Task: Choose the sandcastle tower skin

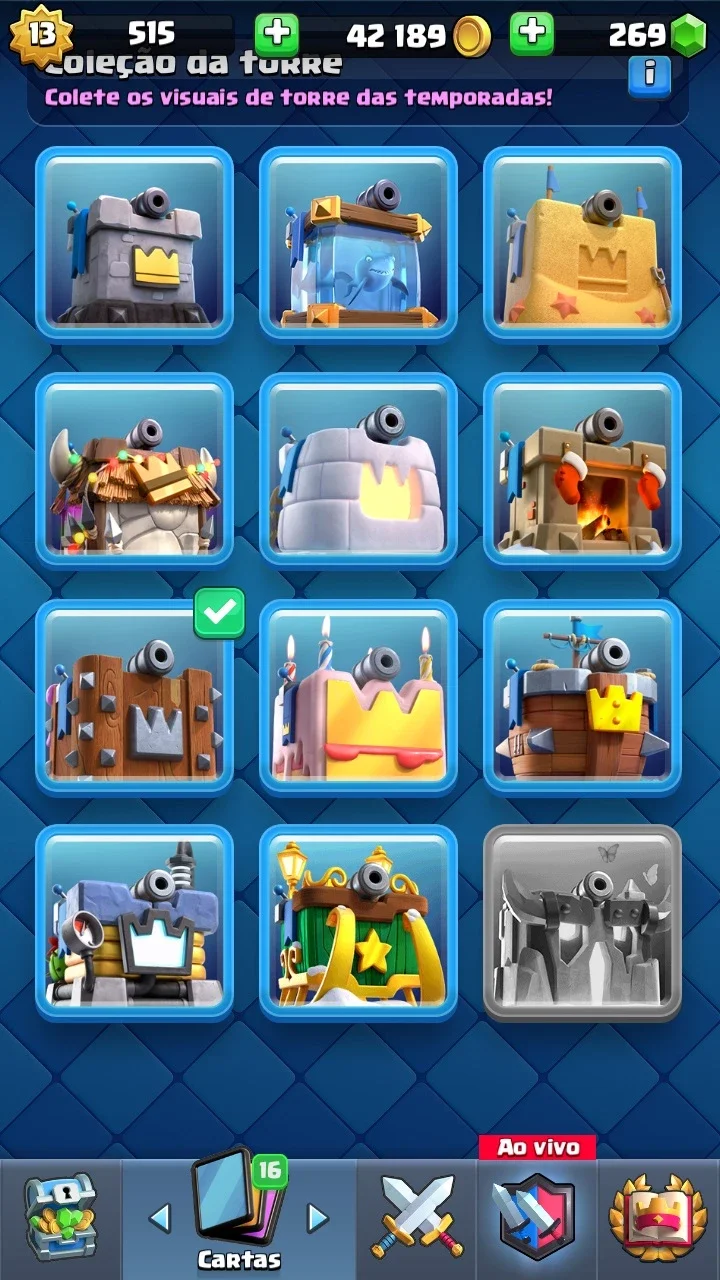Action: 582,244
